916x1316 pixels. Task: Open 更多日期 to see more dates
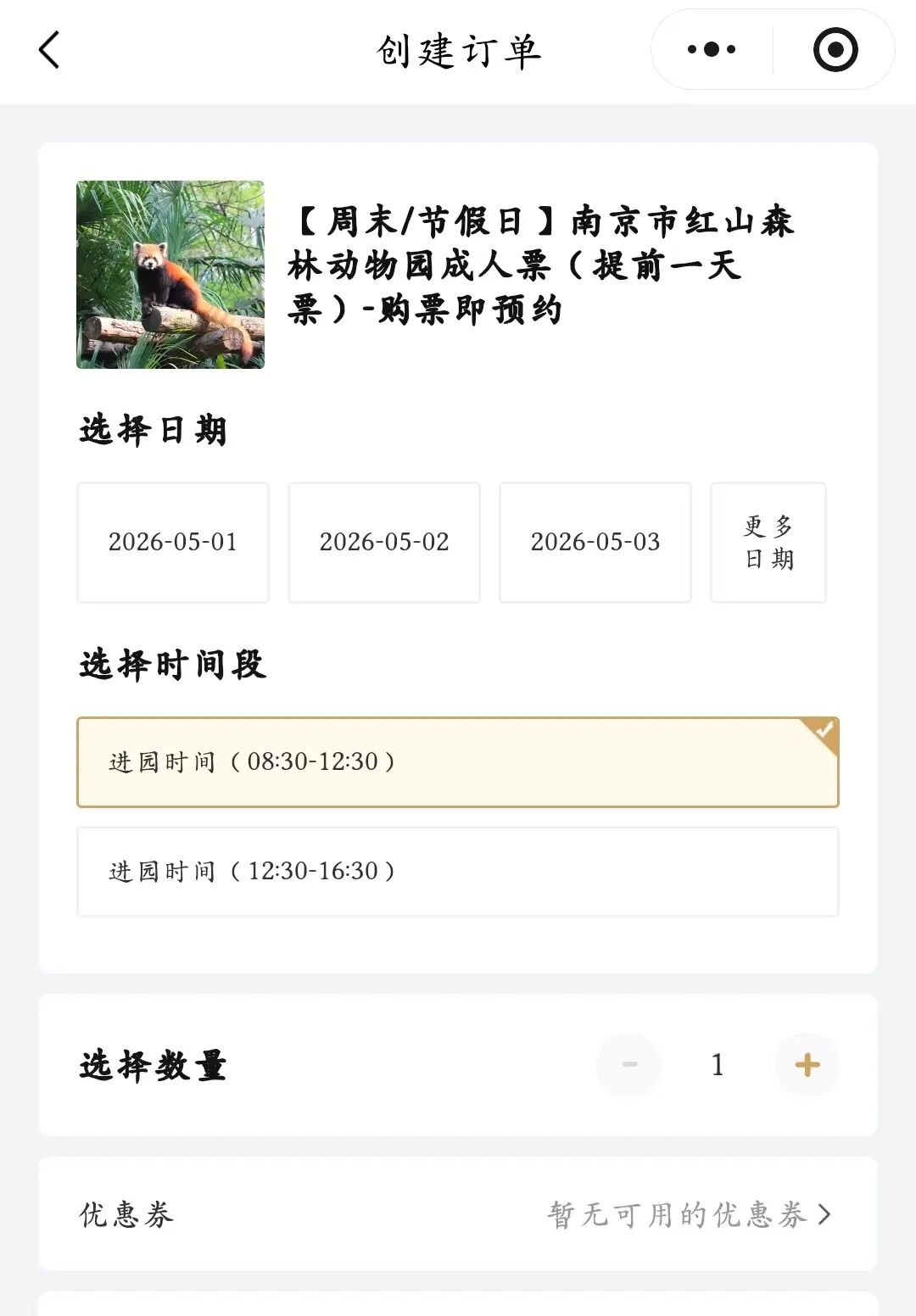tap(768, 543)
